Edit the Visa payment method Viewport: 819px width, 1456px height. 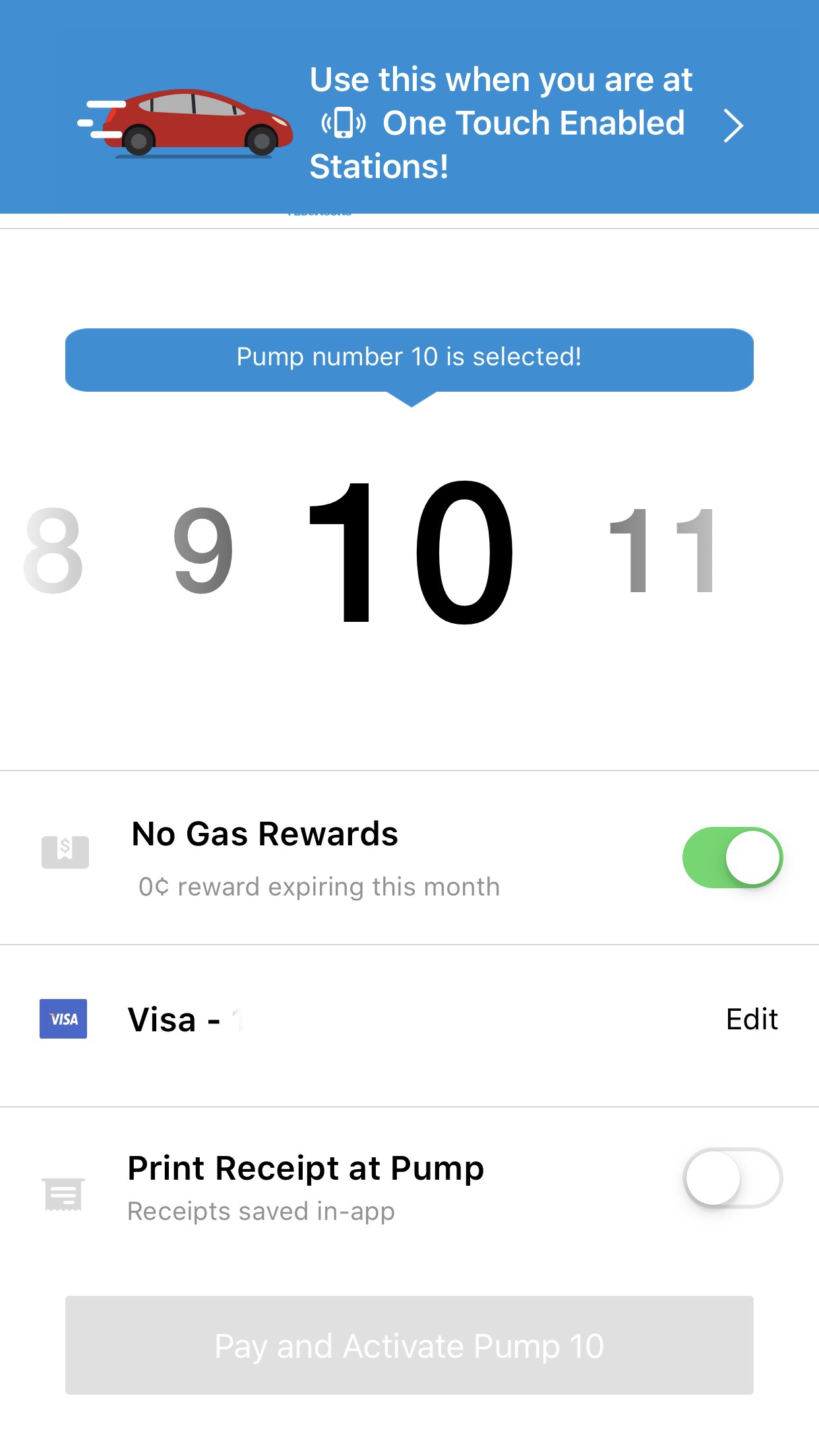tap(751, 1018)
